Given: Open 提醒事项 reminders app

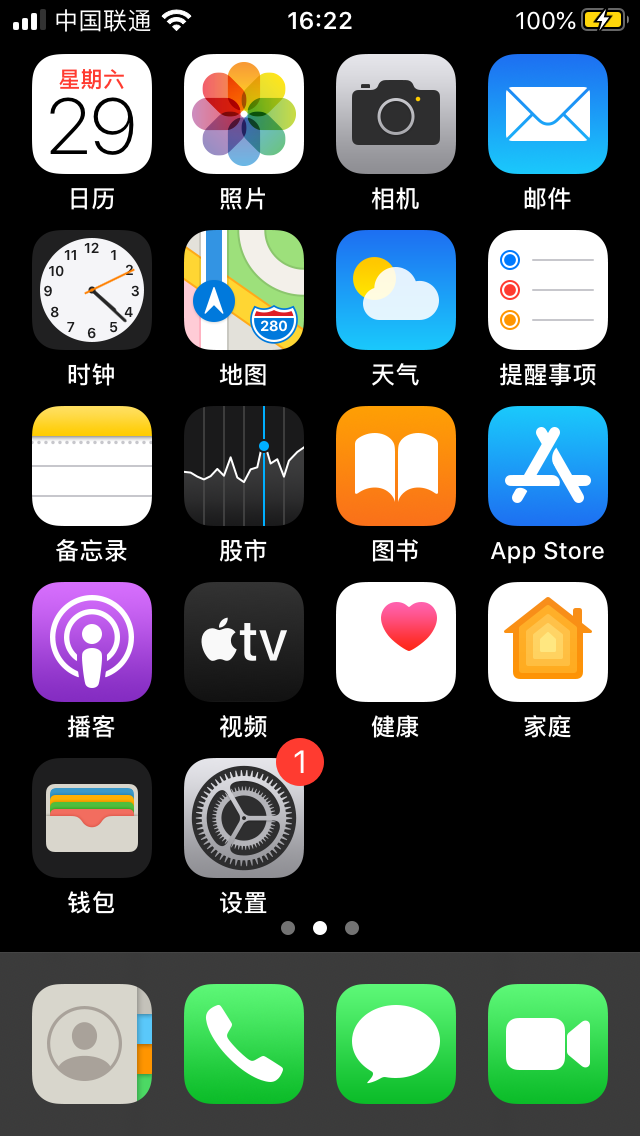Looking at the screenshot, I should (x=548, y=290).
